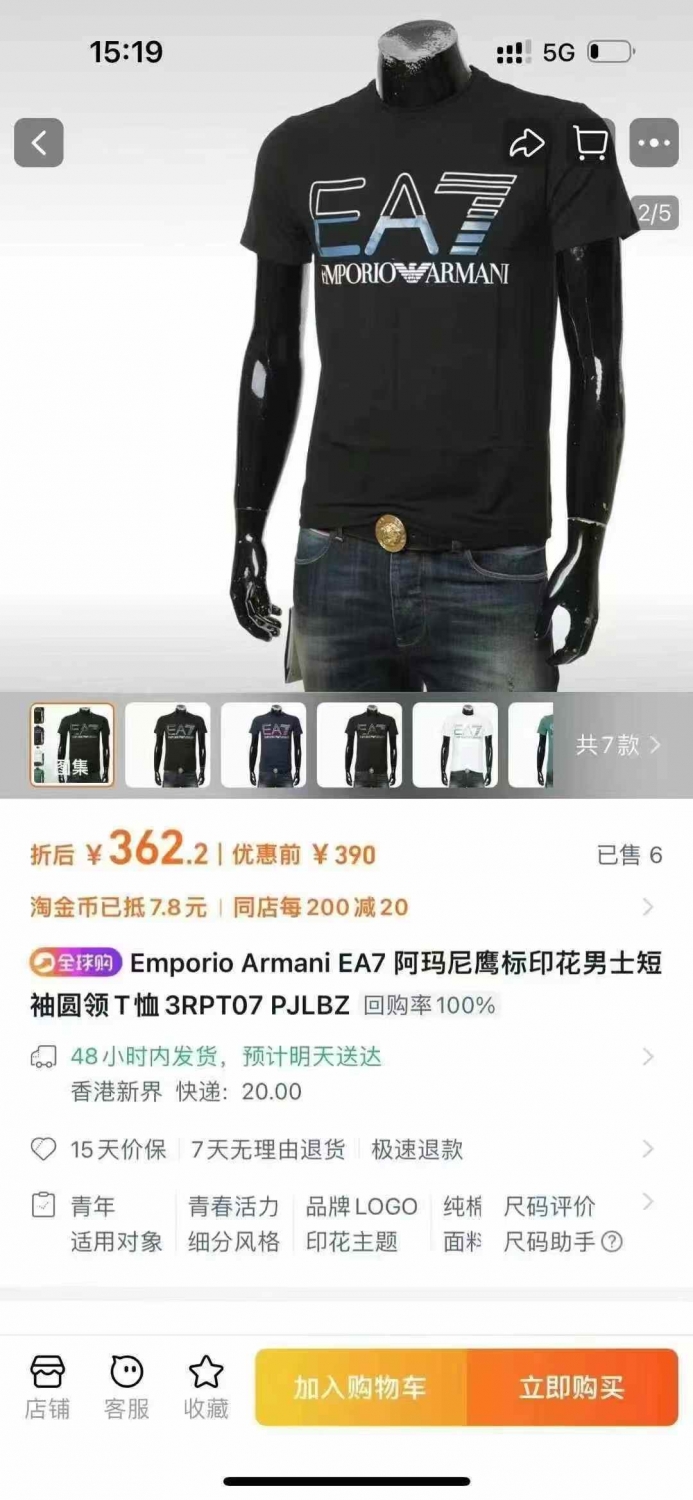Select the white T-shirt variant thumbnail
The height and width of the screenshot is (1500, 693).
[x=455, y=745]
